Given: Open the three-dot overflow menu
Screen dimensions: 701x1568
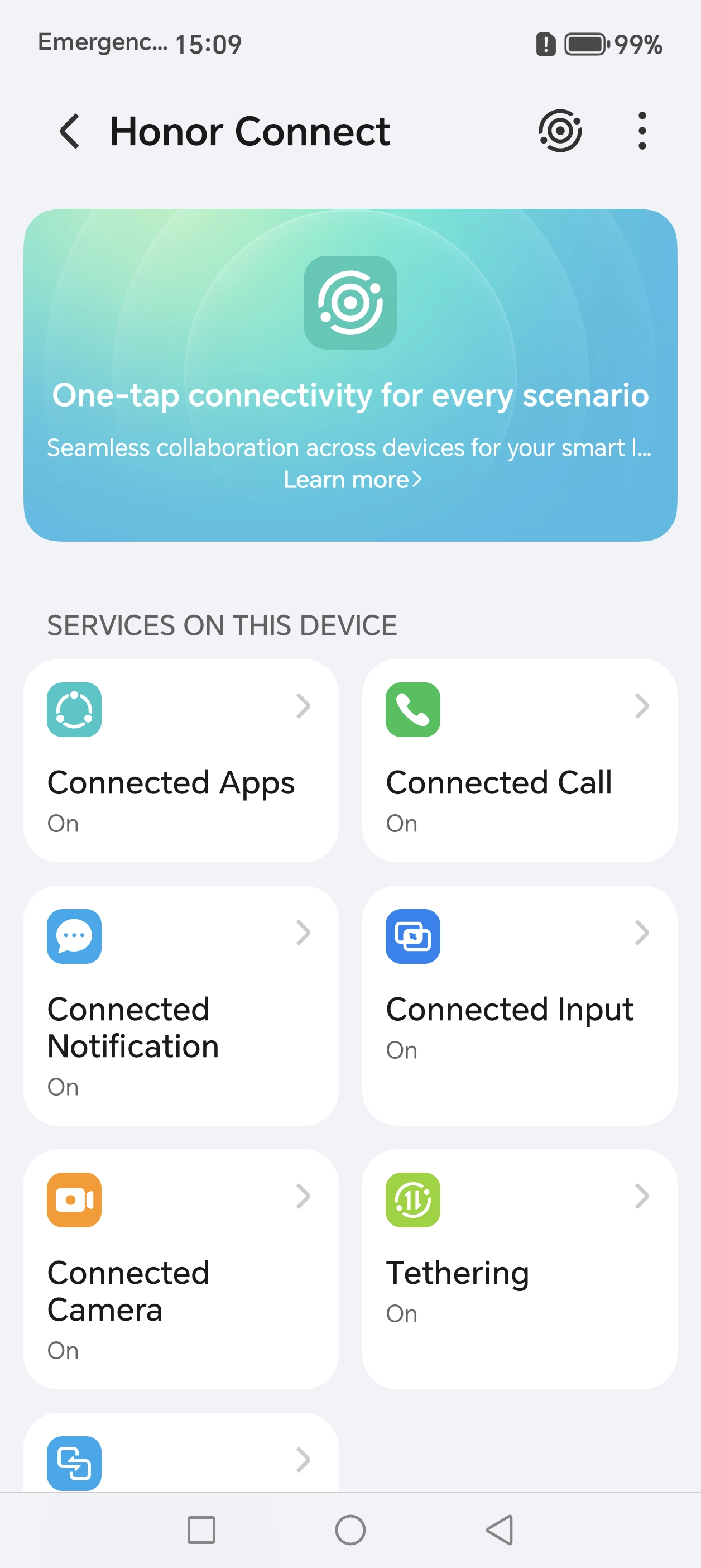Looking at the screenshot, I should coord(641,131).
